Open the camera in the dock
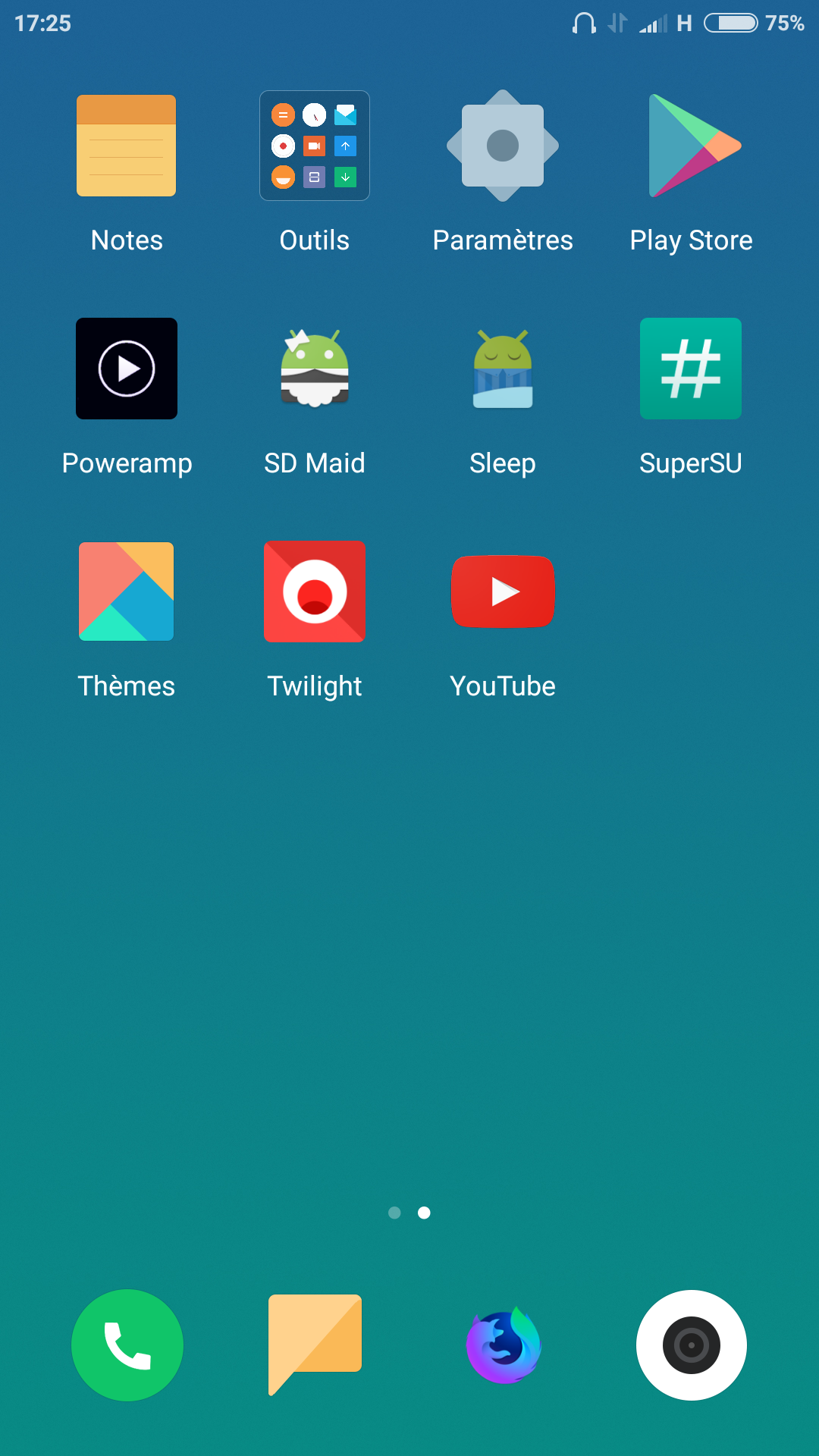The height and width of the screenshot is (1456, 819). tap(692, 1345)
